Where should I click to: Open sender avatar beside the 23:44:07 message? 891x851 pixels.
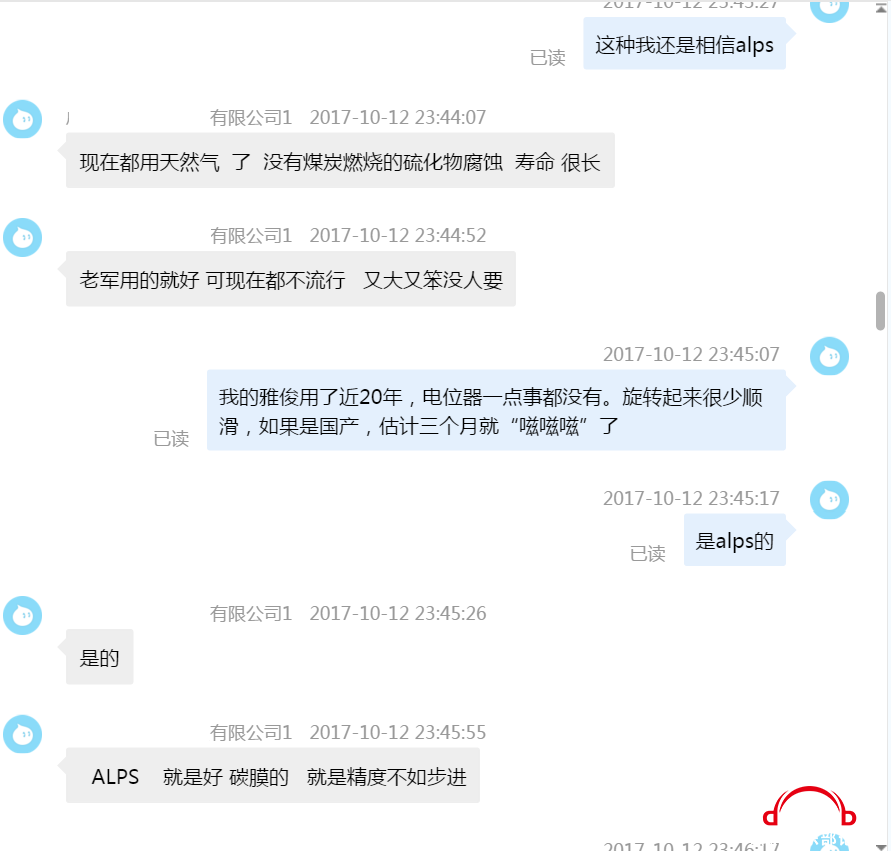[x=22, y=119]
